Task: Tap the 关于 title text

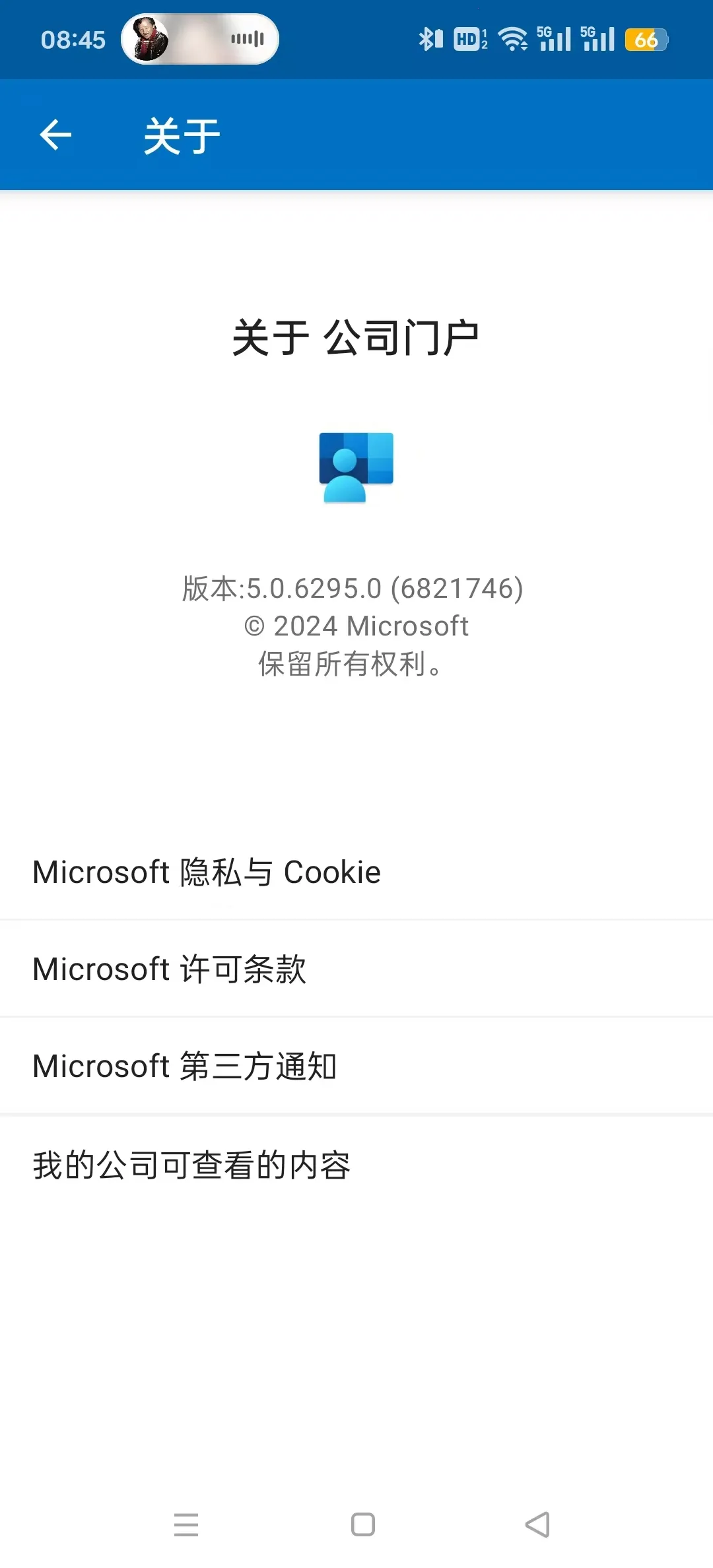Action: 182,134
